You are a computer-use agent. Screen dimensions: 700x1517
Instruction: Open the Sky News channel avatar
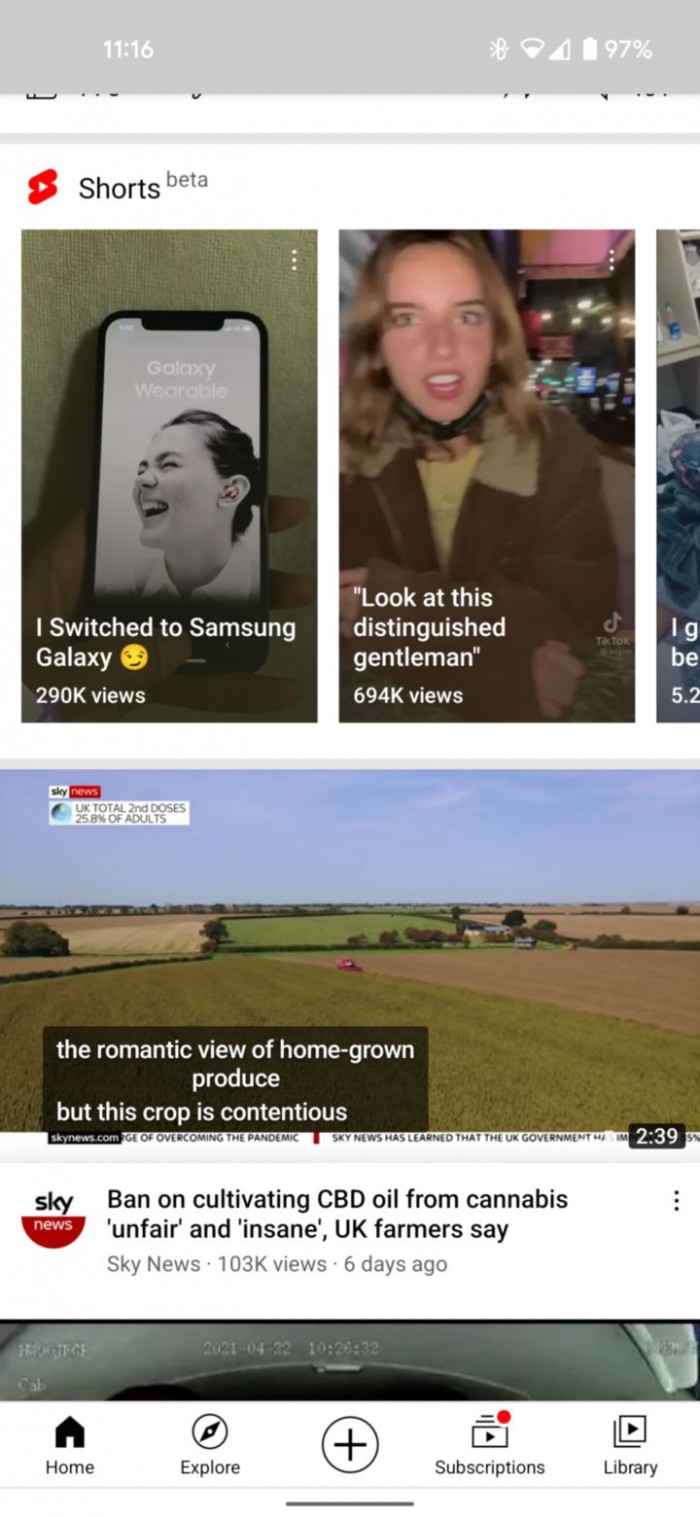pyautogui.click(x=53, y=1215)
